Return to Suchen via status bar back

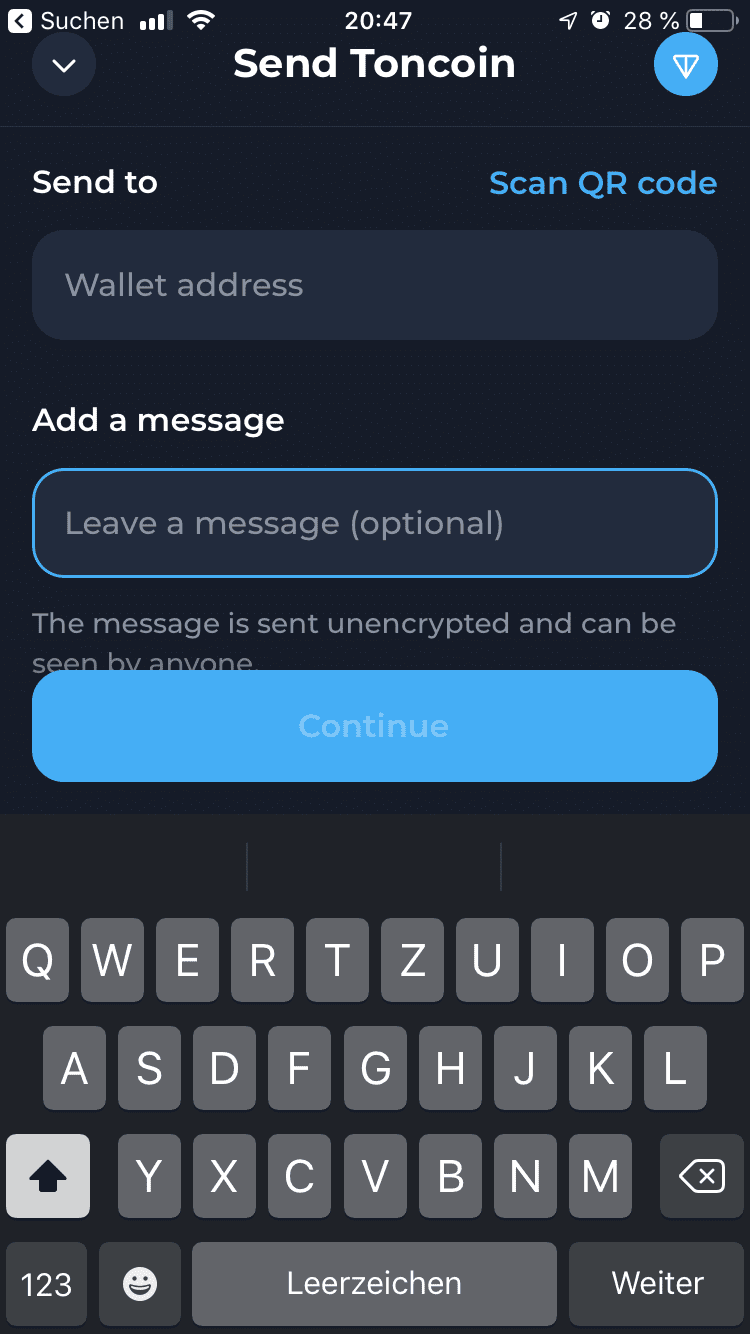point(67,20)
